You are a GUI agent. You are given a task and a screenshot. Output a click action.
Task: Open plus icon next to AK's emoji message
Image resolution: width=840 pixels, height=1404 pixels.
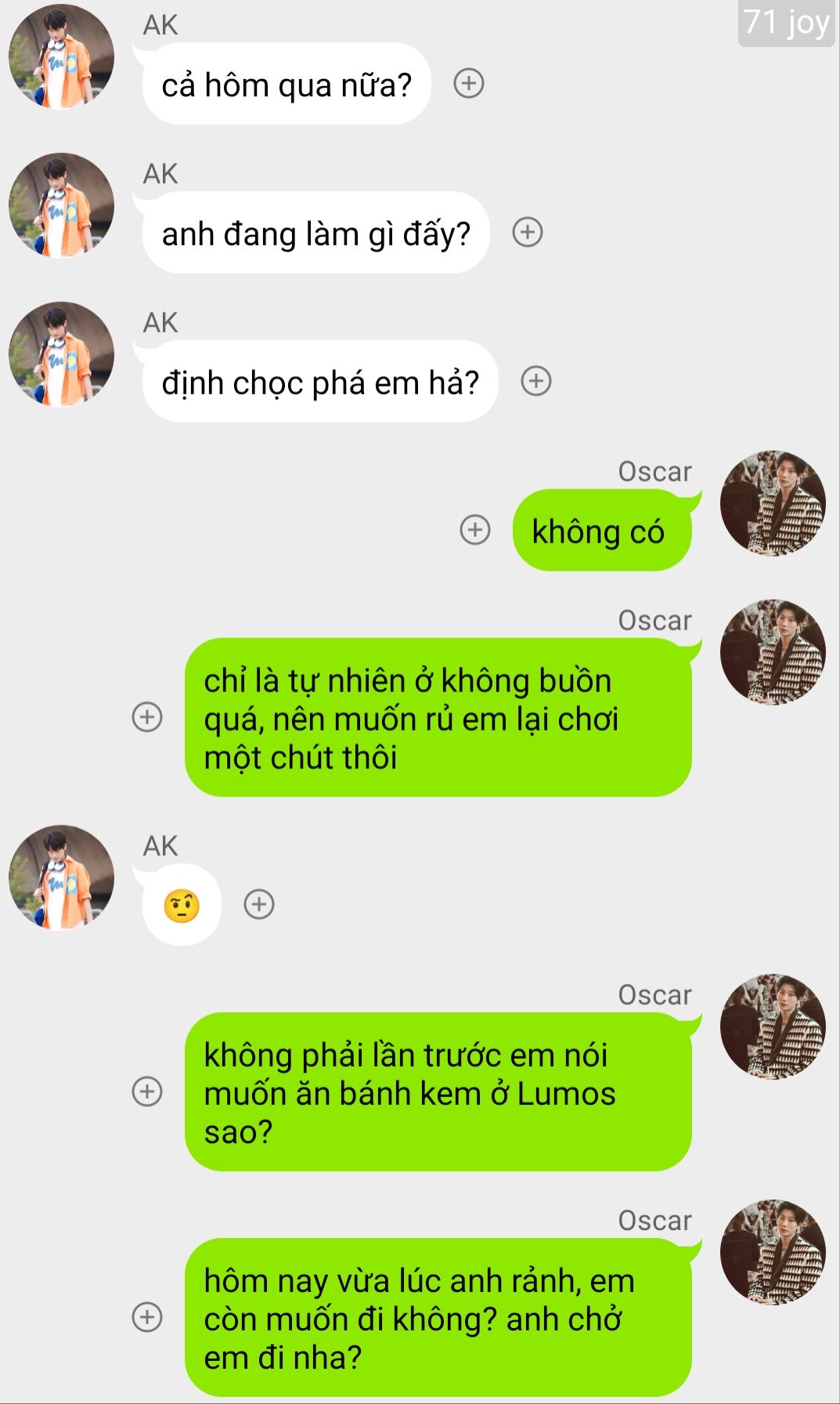pos(259,904)
